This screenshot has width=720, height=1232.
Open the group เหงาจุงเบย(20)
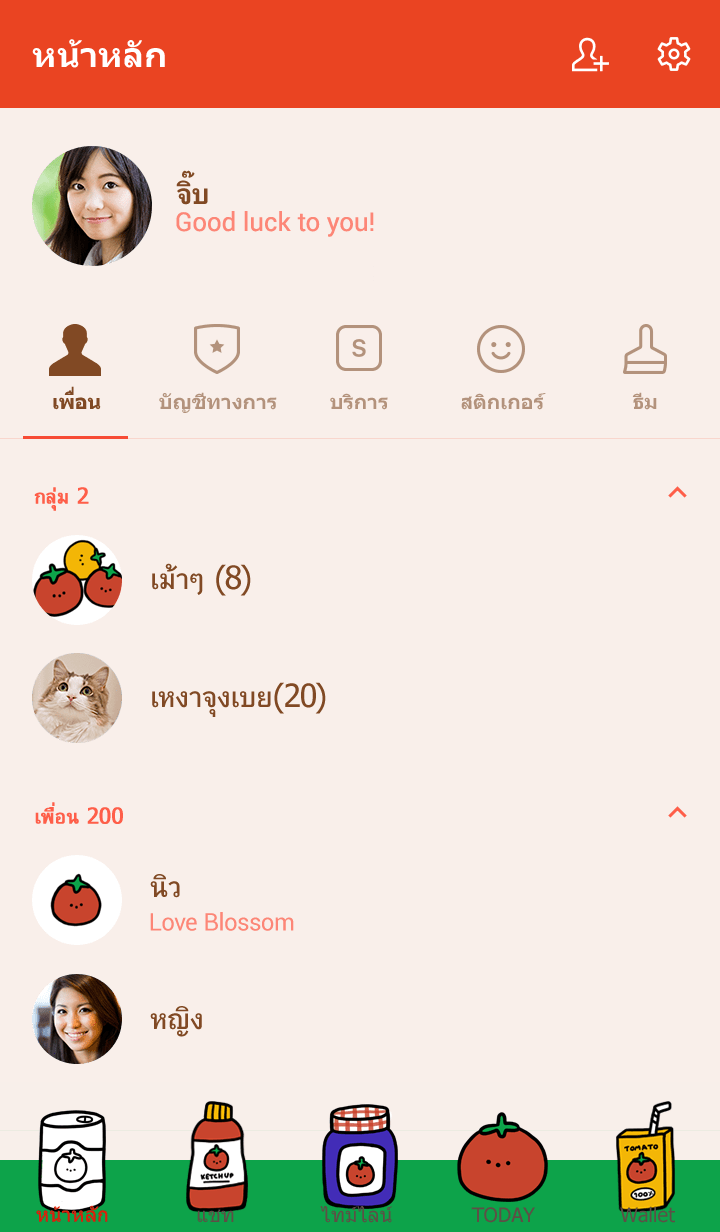click(x=238, y=697)
